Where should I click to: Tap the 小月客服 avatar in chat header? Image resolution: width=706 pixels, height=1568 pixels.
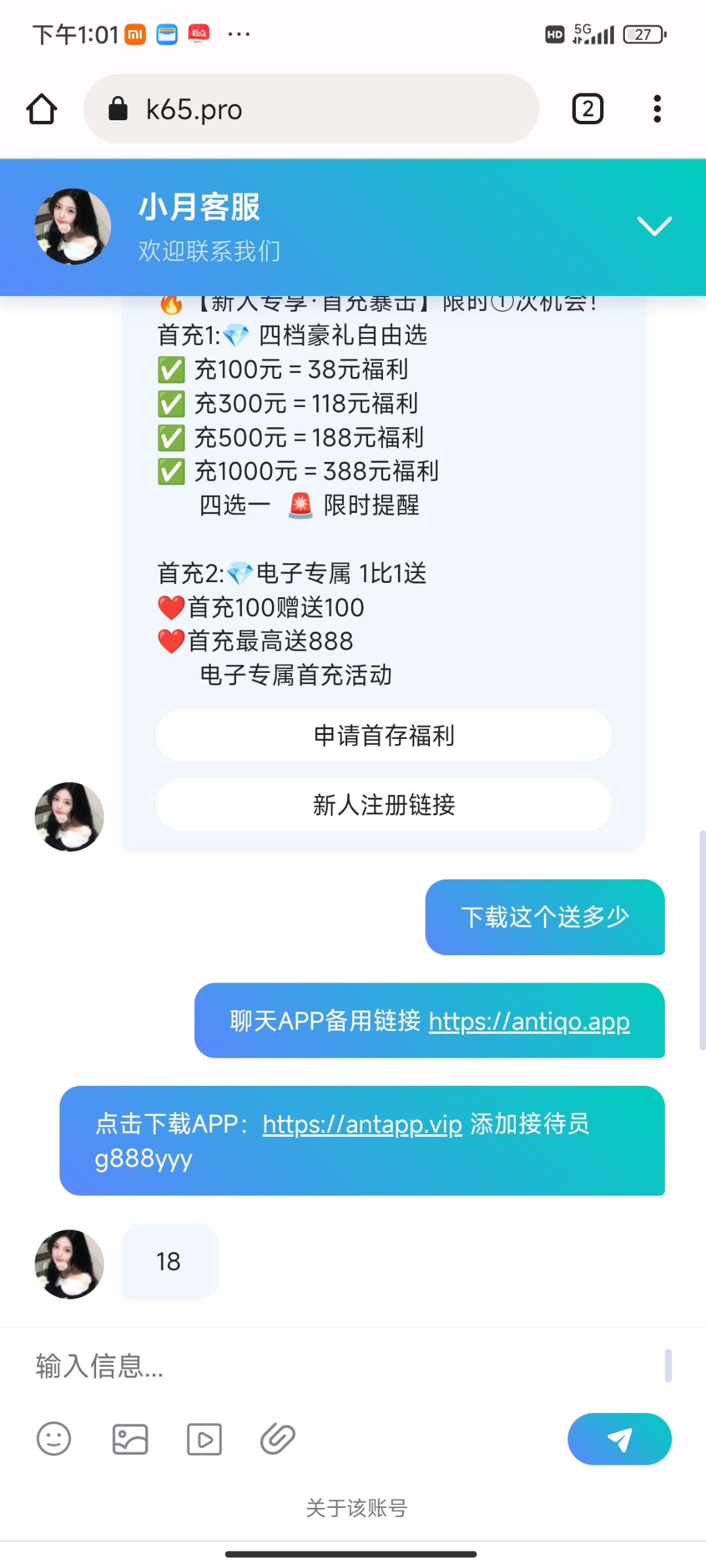pos(72,225)
